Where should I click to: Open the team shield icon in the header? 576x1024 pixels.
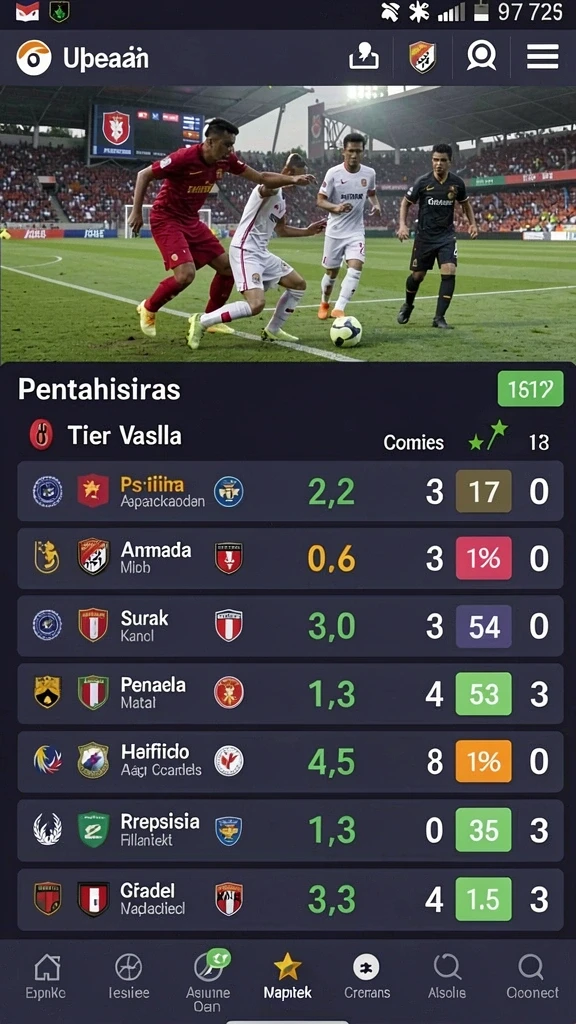tap(422, 56)
